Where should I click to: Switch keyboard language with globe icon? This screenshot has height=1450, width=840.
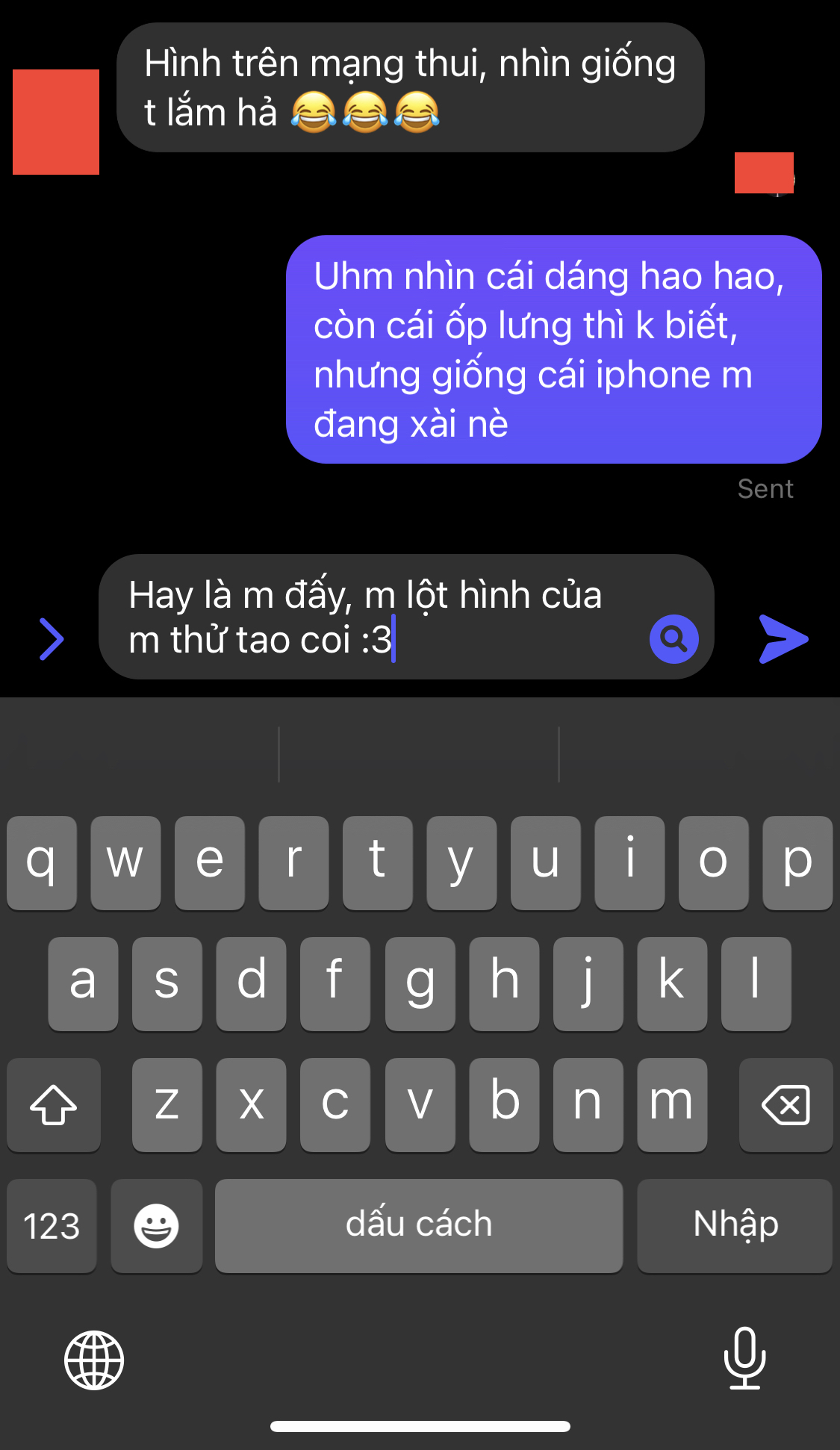coord(94,1360)
